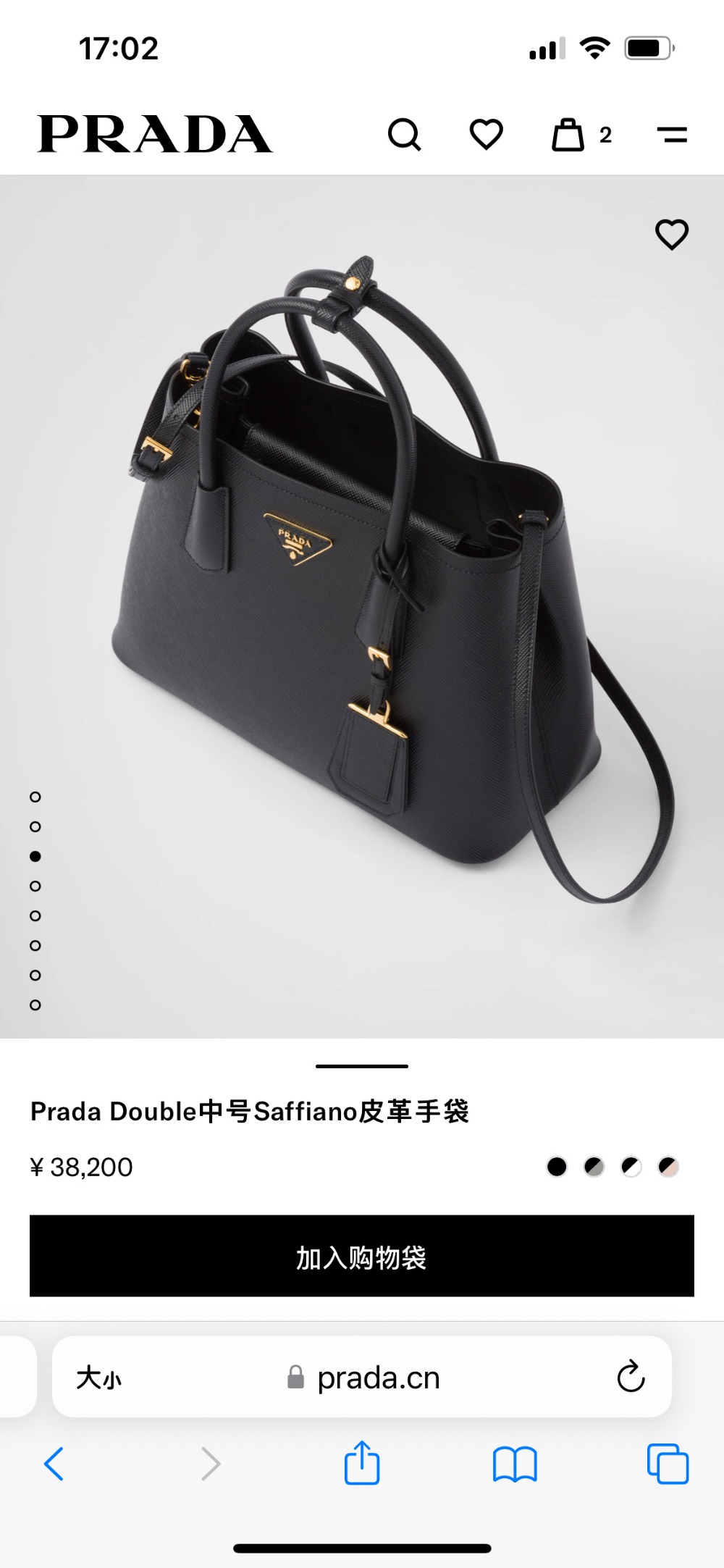724x1568 pixels.
Task: Jump to the last product image dot
Action: tap(35, 1005)
